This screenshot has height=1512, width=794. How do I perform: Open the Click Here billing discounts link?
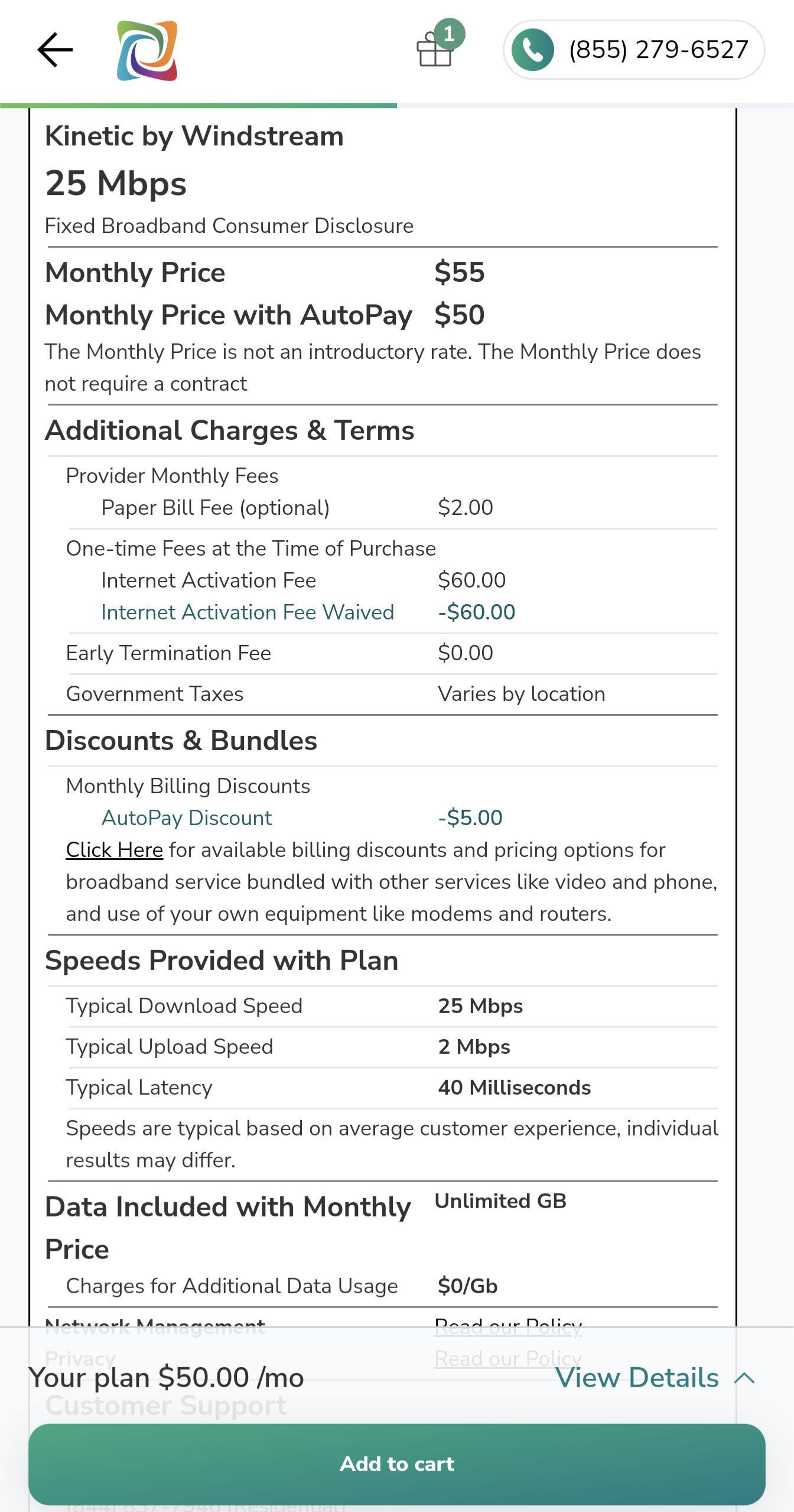click(x=114, y=850)
